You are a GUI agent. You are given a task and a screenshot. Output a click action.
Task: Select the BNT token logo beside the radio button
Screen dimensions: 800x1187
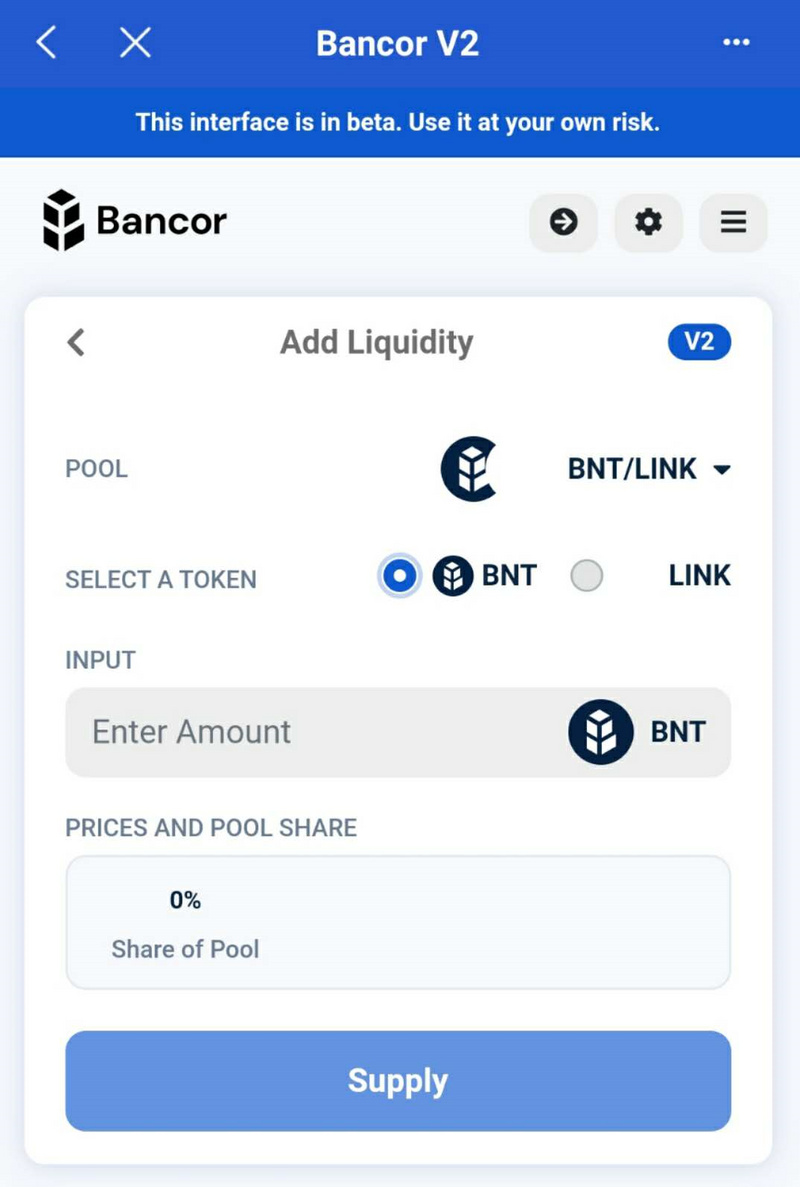point(453,575)
